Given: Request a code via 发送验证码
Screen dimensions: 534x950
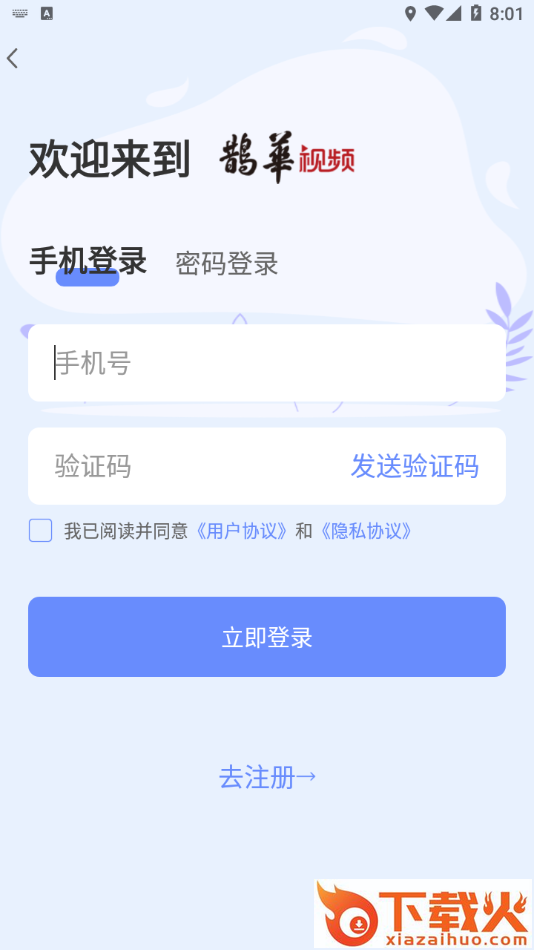Looking at the screenshot, I should [415, 467].
